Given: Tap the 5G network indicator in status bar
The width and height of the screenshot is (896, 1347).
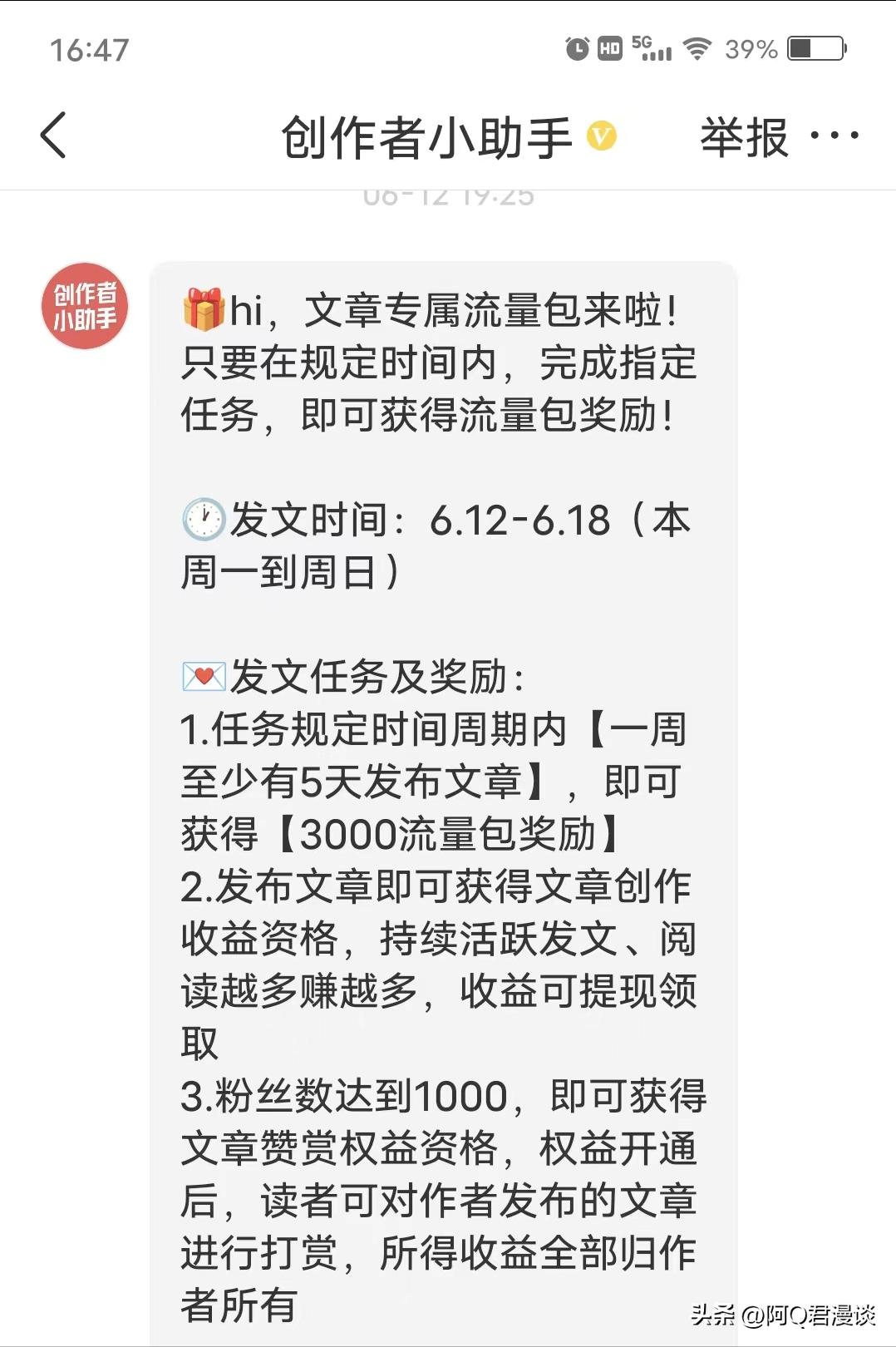Looking at the screenshot, I should 653,47.
